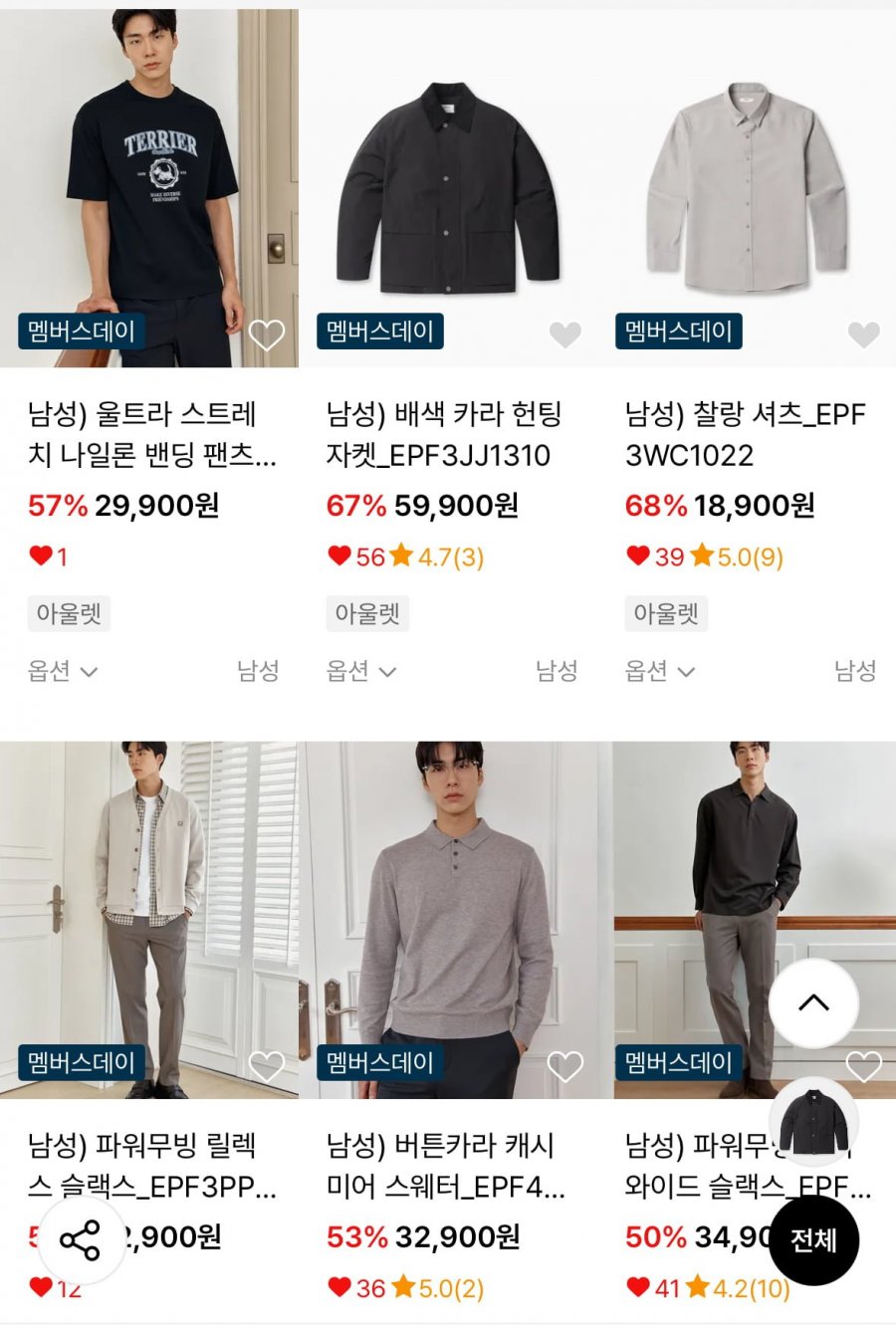The height and width of the screenshot is (1330, 896).
Task: Expand 옵션 under the 나일론 밴딩 팬츠
Action: click(62, 671)
